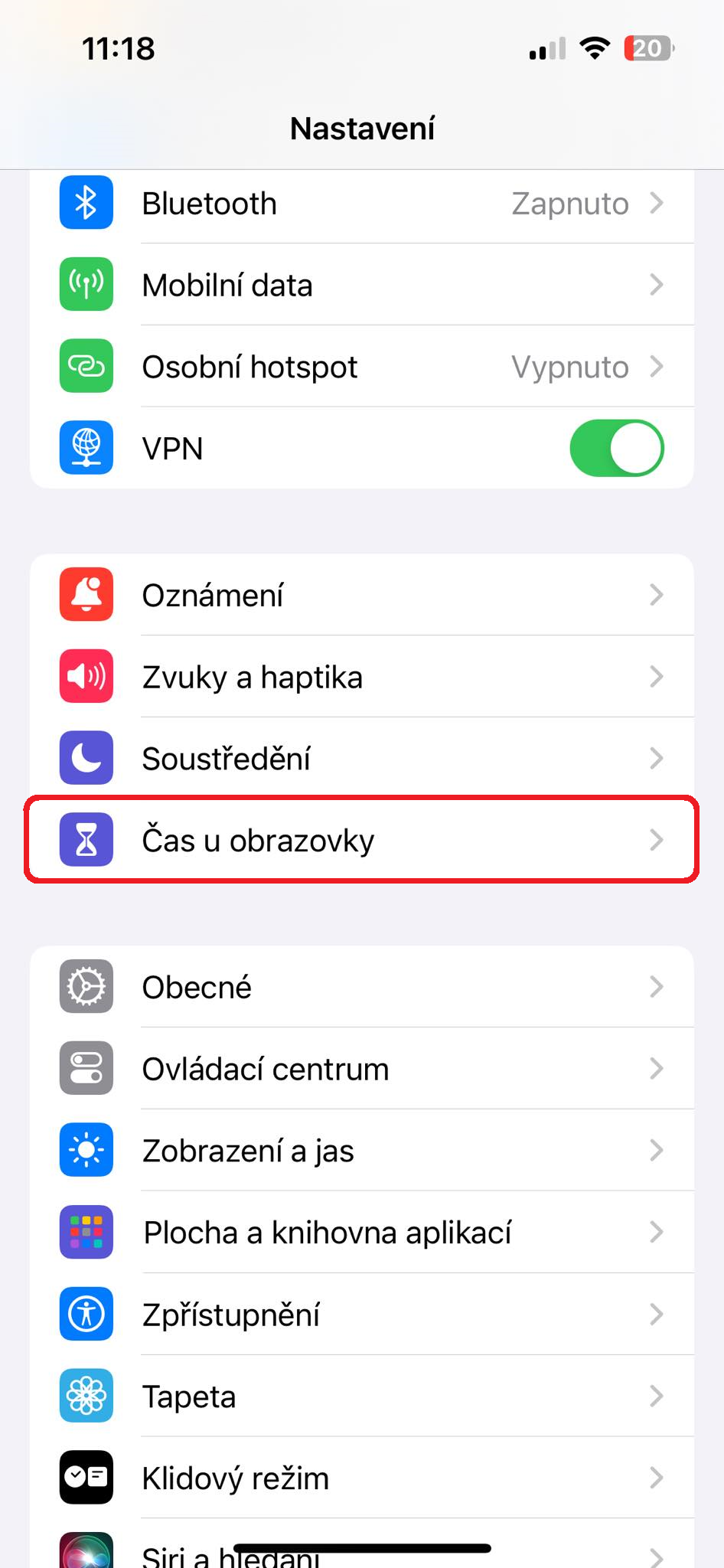The height and width of the screenshot is (1568, 724).
Task: Open Tapeta settings
Action: (x=362, y=1396)
